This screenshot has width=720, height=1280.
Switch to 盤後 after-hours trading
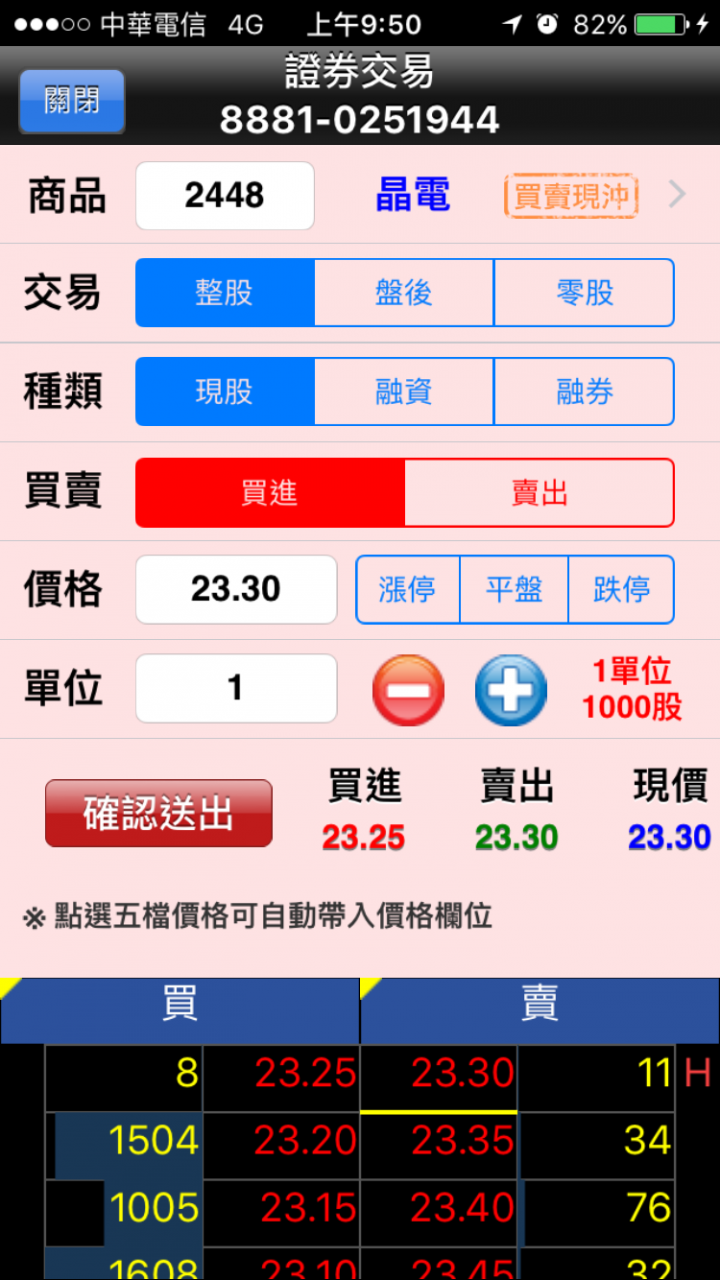(x=404, y=293)
